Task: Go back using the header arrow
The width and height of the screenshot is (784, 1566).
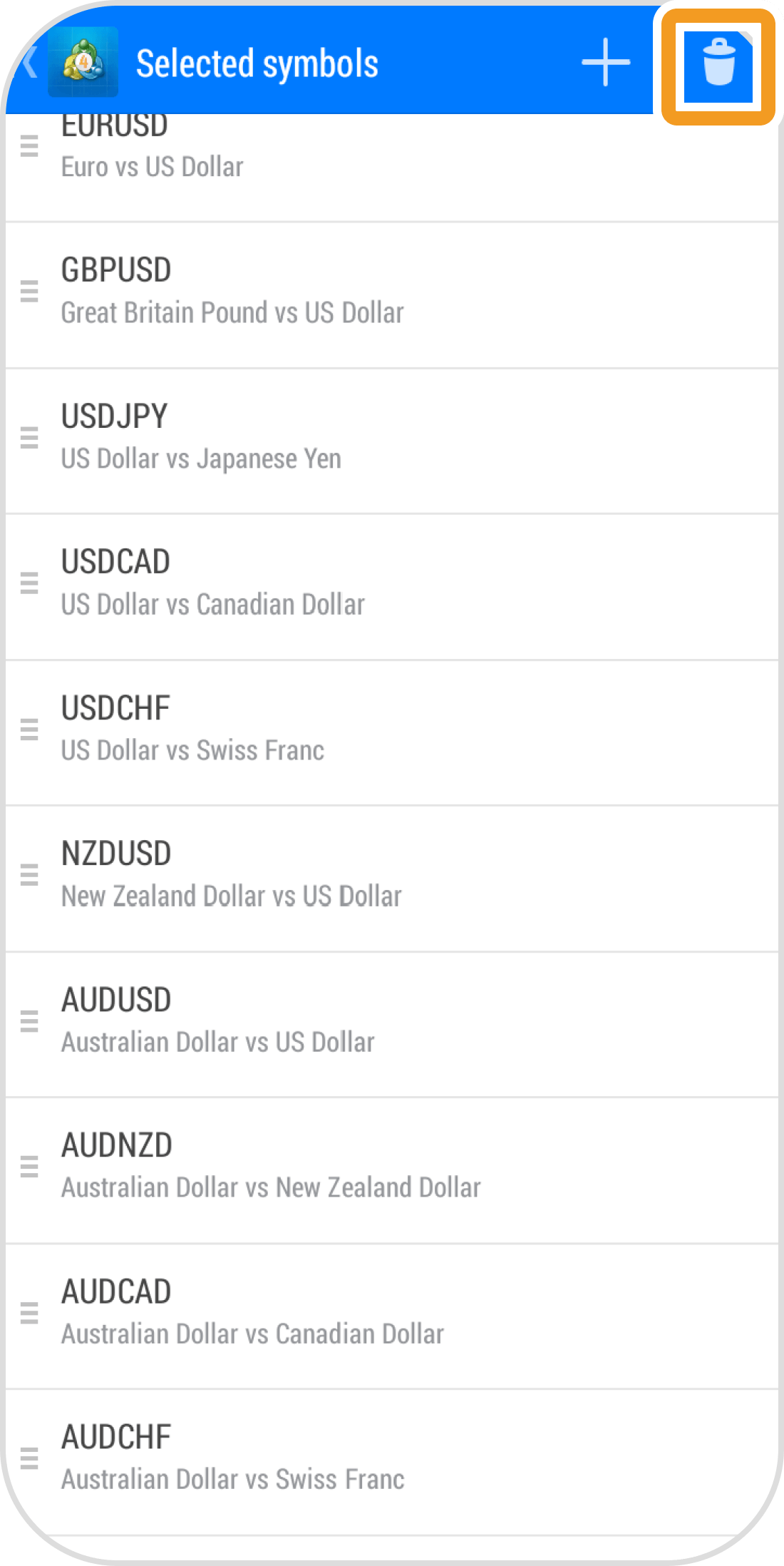Action: click(29, 63)
